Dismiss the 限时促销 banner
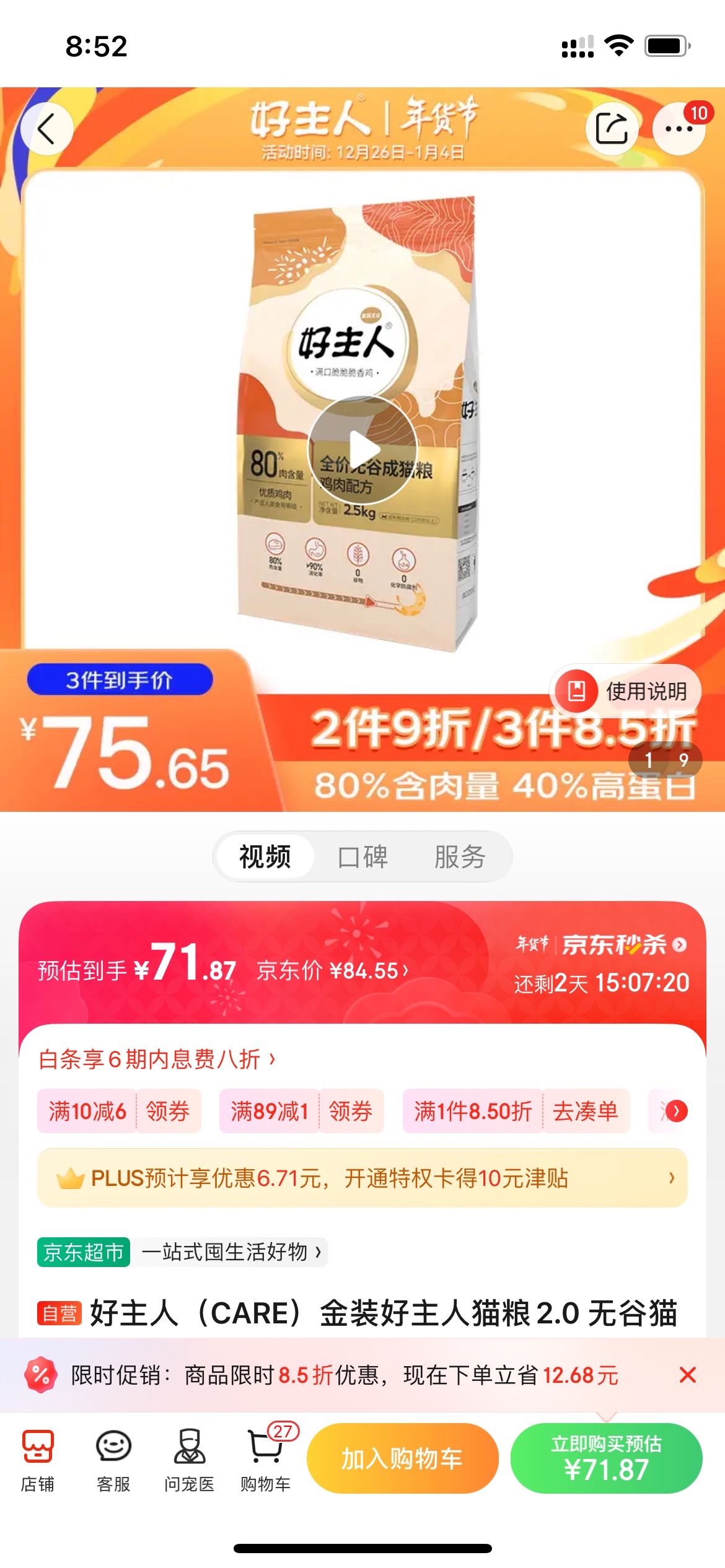725x1568 pixels. pos(688,1375)
